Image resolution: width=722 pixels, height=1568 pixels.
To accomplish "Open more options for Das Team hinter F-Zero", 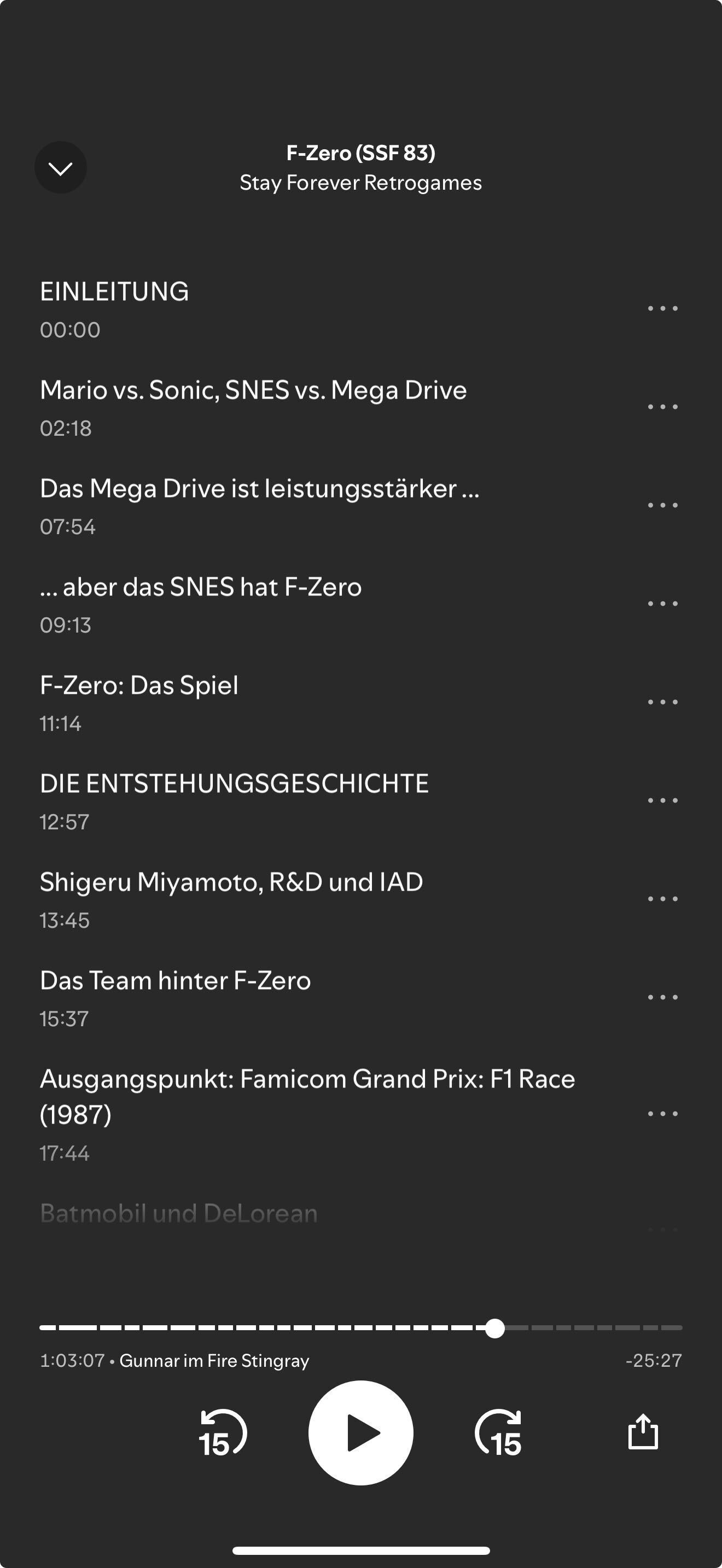I will (x=662, y=998).
